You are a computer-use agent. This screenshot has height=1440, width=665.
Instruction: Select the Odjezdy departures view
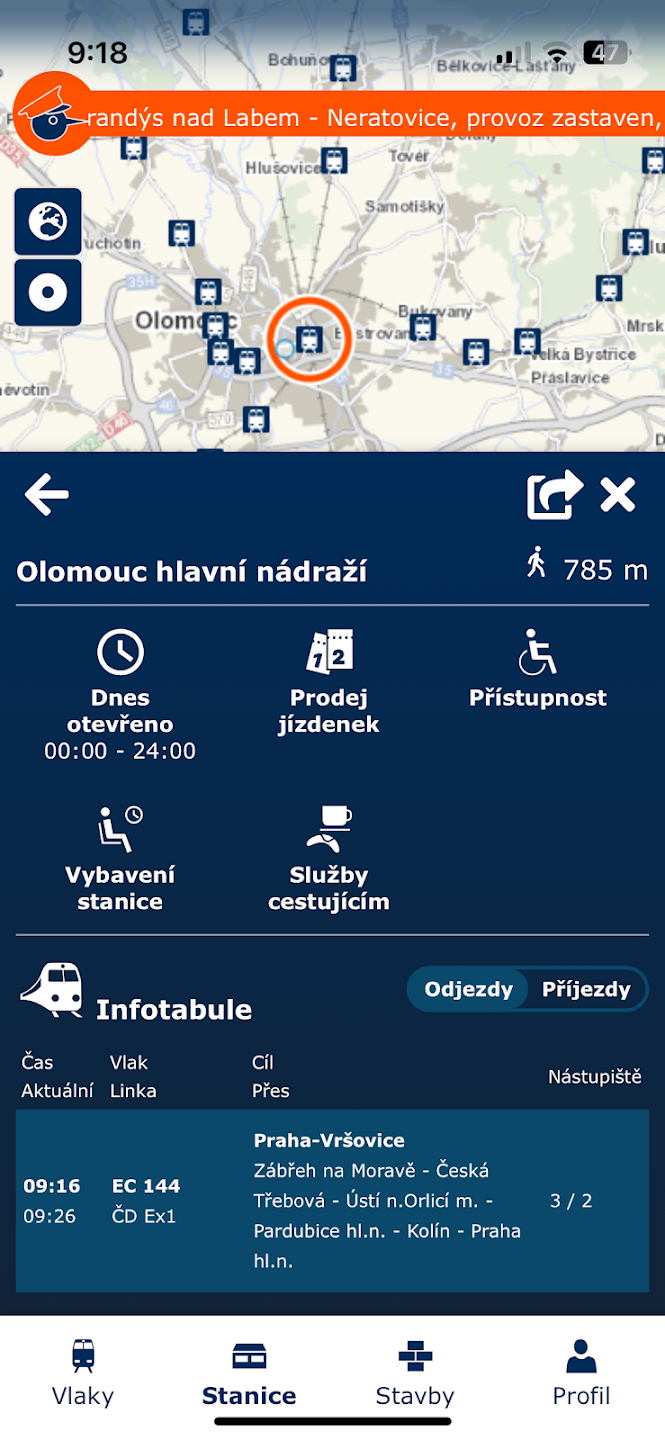pos(468,990)
